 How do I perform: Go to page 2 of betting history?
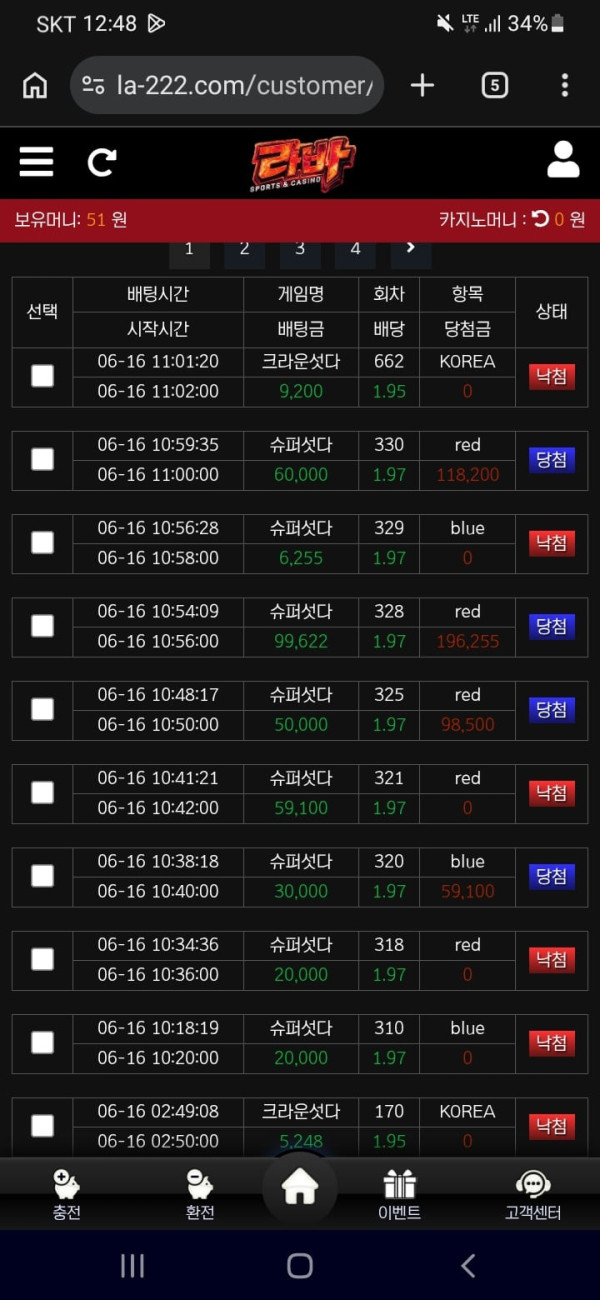click(244, 248)
